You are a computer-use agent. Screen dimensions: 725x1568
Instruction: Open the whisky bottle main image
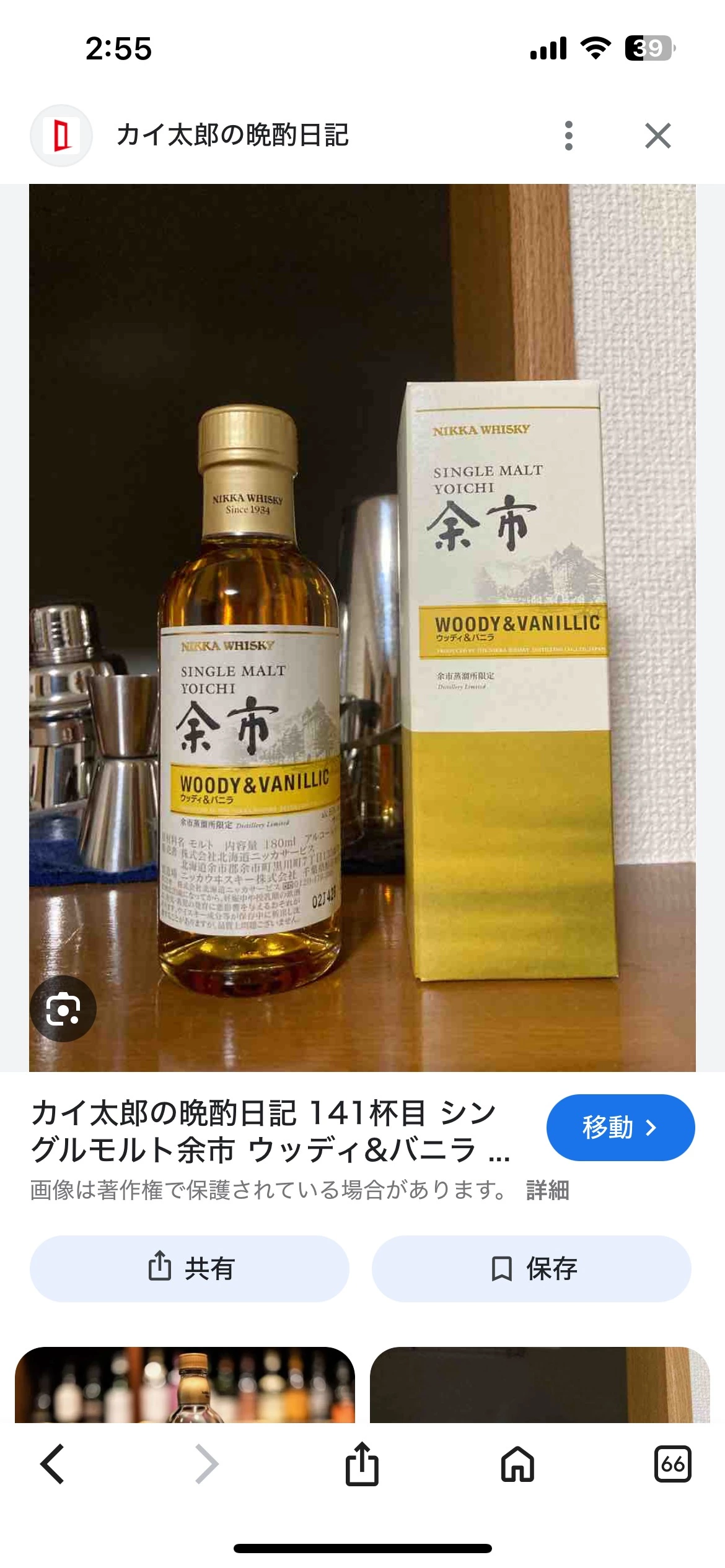click(x=362, y=627)
